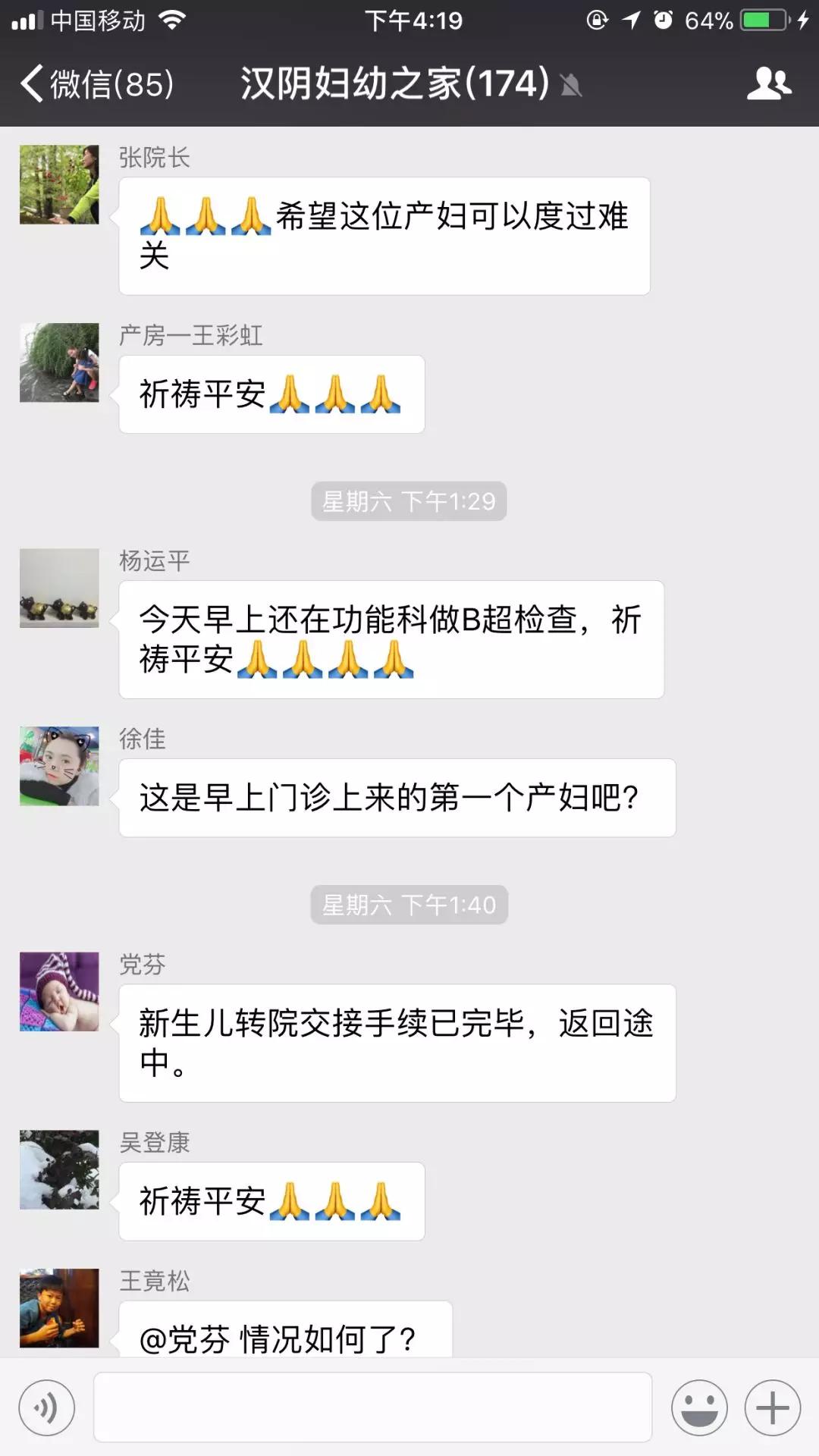The image size is (819, 1456).
Task: View 张院长's profile avatar
Action: coord(59,184)
